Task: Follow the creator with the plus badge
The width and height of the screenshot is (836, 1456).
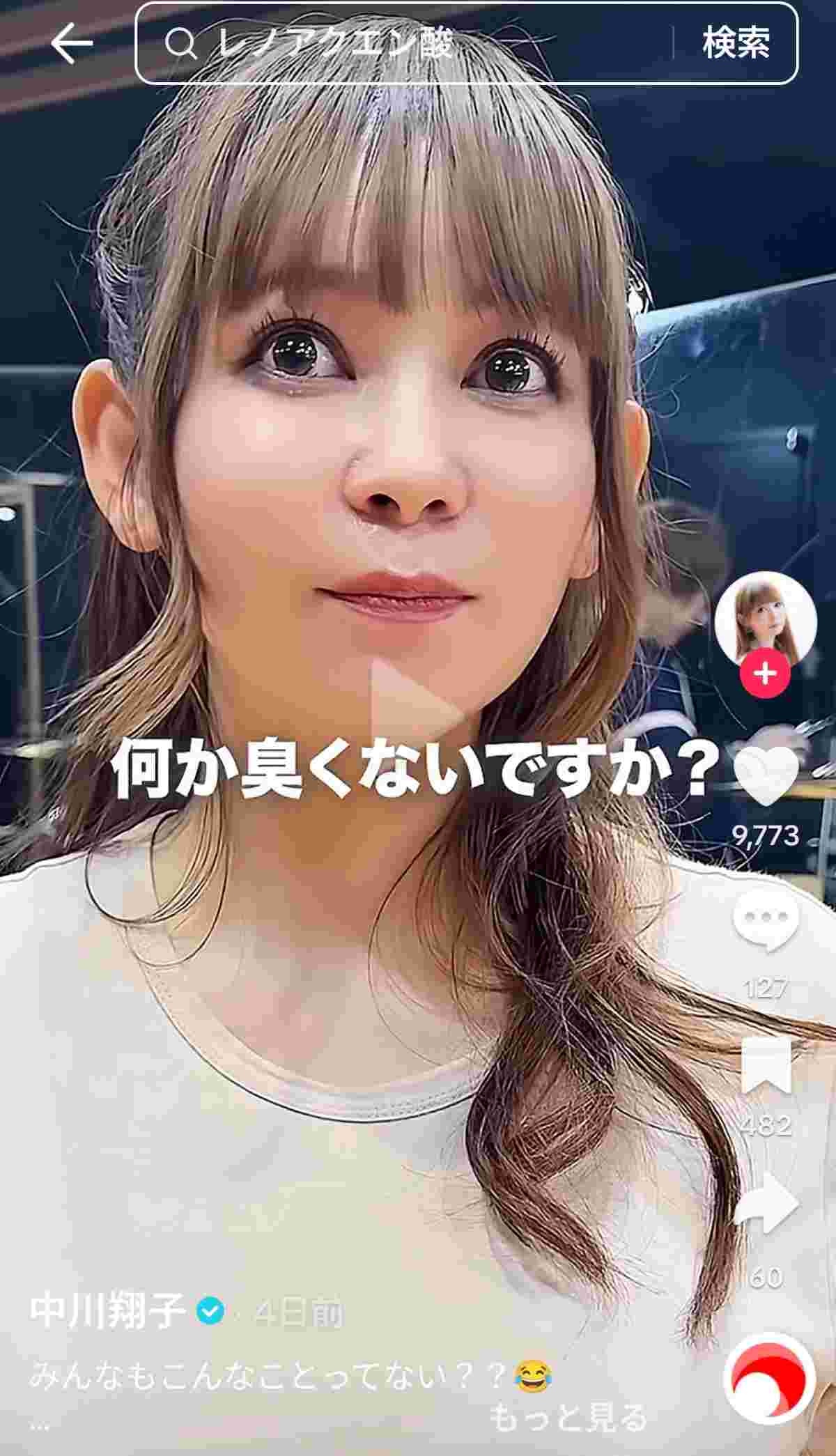Action: click(x=766, y=674)
